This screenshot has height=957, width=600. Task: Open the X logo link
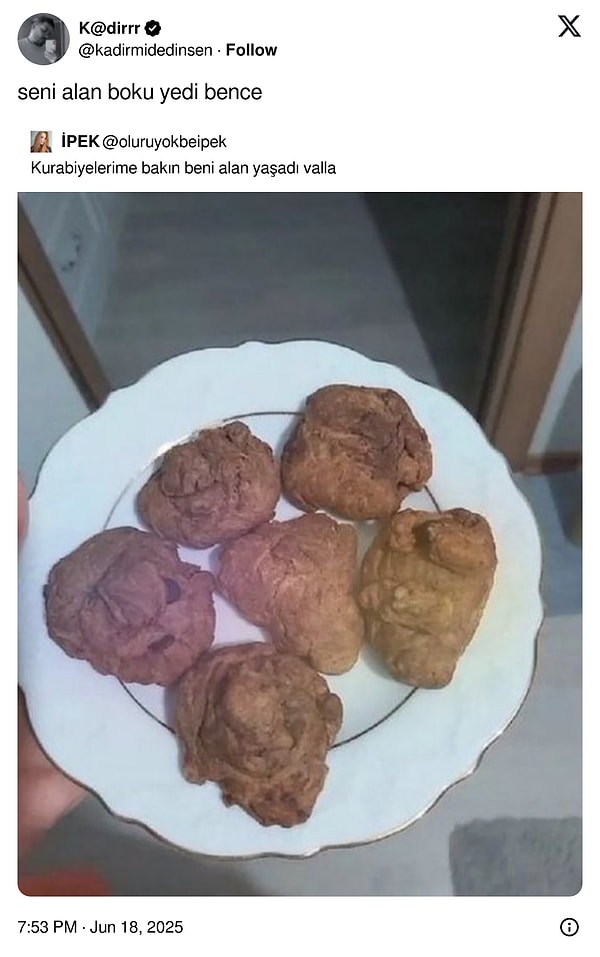569,27
